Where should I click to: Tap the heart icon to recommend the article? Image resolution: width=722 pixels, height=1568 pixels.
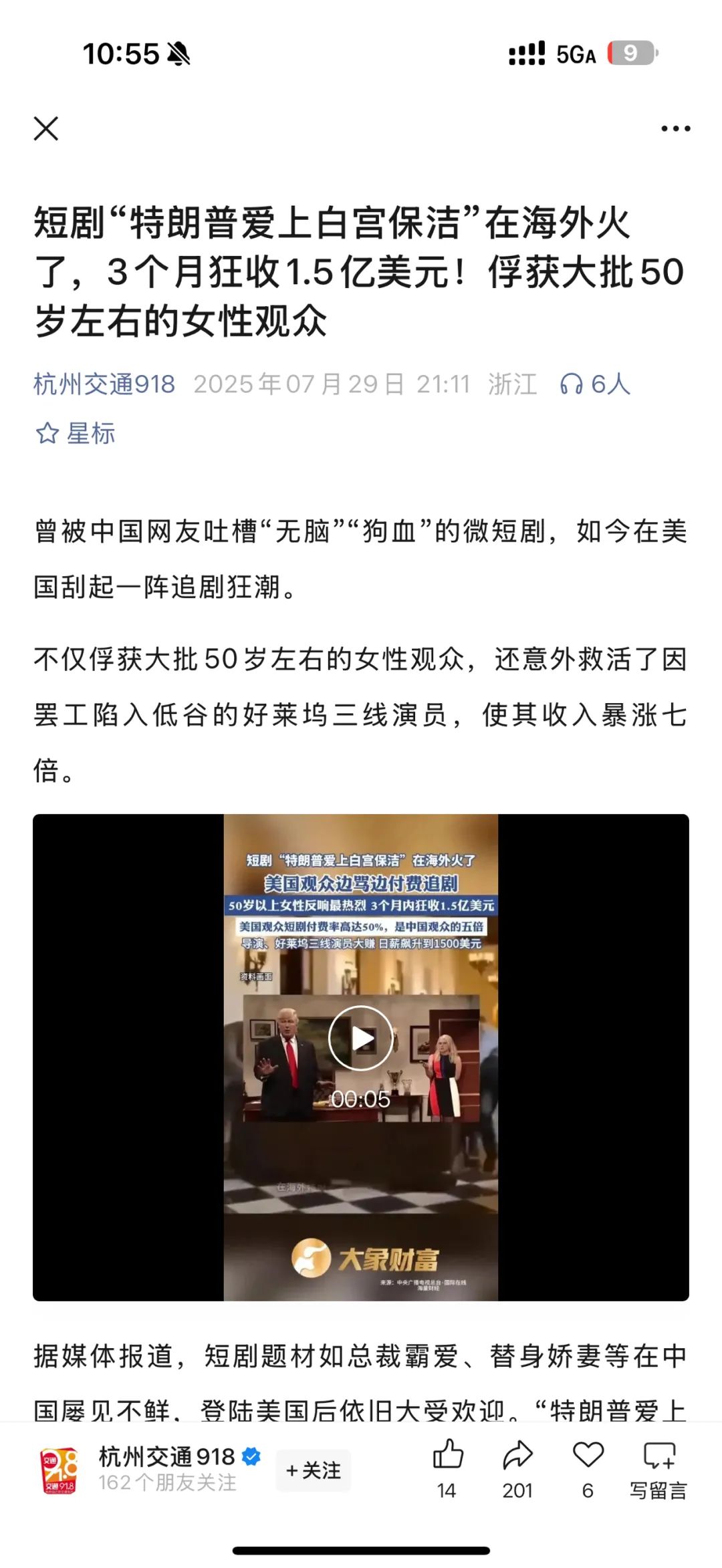click(588, 1456)
